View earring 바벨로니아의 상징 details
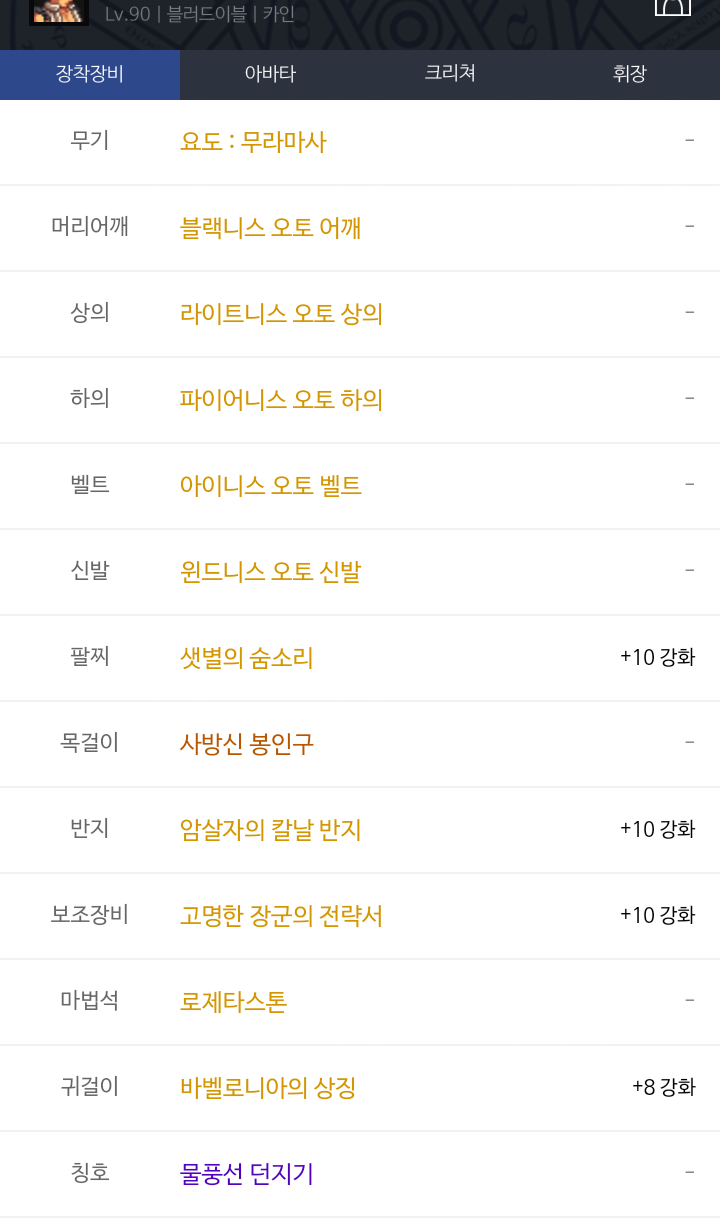Viewport: 720px width, 1224px height. tap(268, 1088)
